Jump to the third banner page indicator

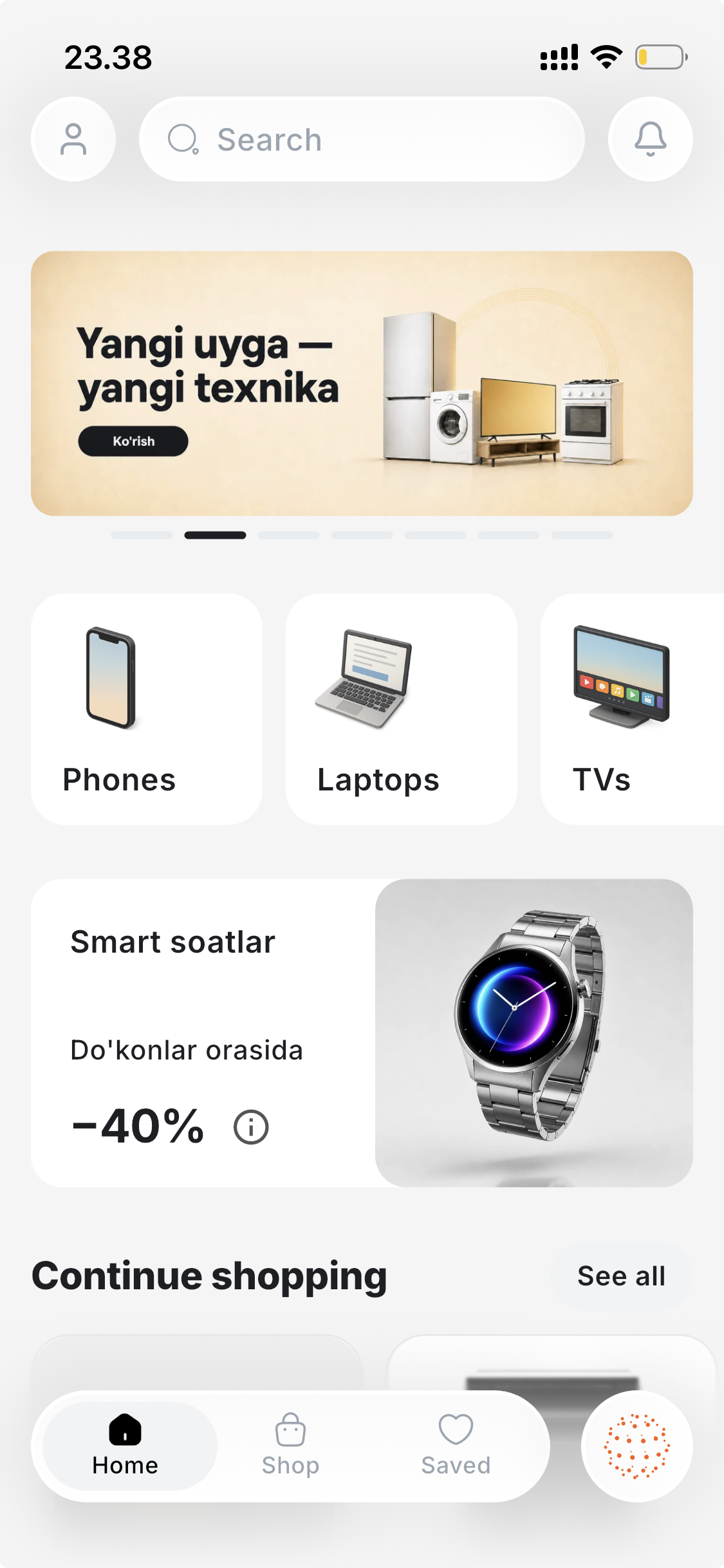pos(288,535)
